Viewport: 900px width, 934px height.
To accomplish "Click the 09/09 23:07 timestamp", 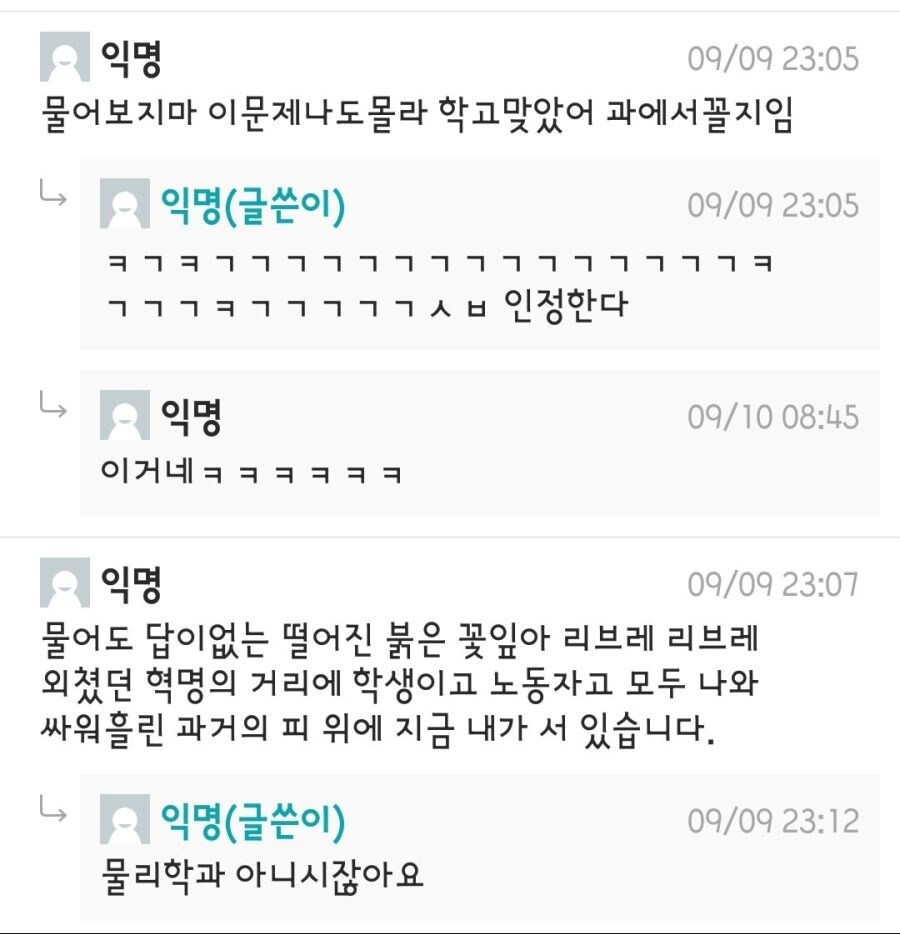I will (x=775, y=580).
